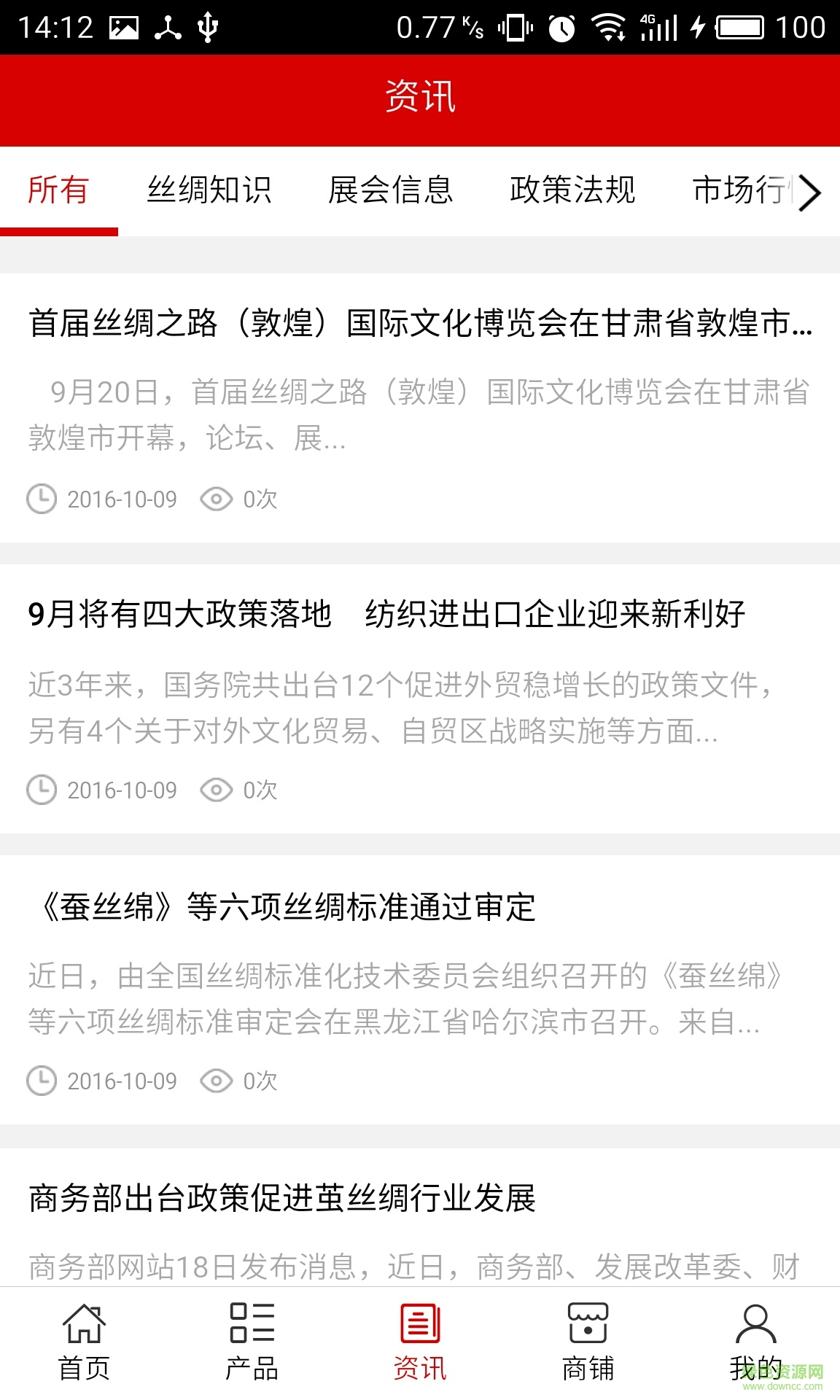Open the 展会信息 tab
The height and width of the screenshot is (1400, 840).
pyautogui.click(x=392, y=191)
